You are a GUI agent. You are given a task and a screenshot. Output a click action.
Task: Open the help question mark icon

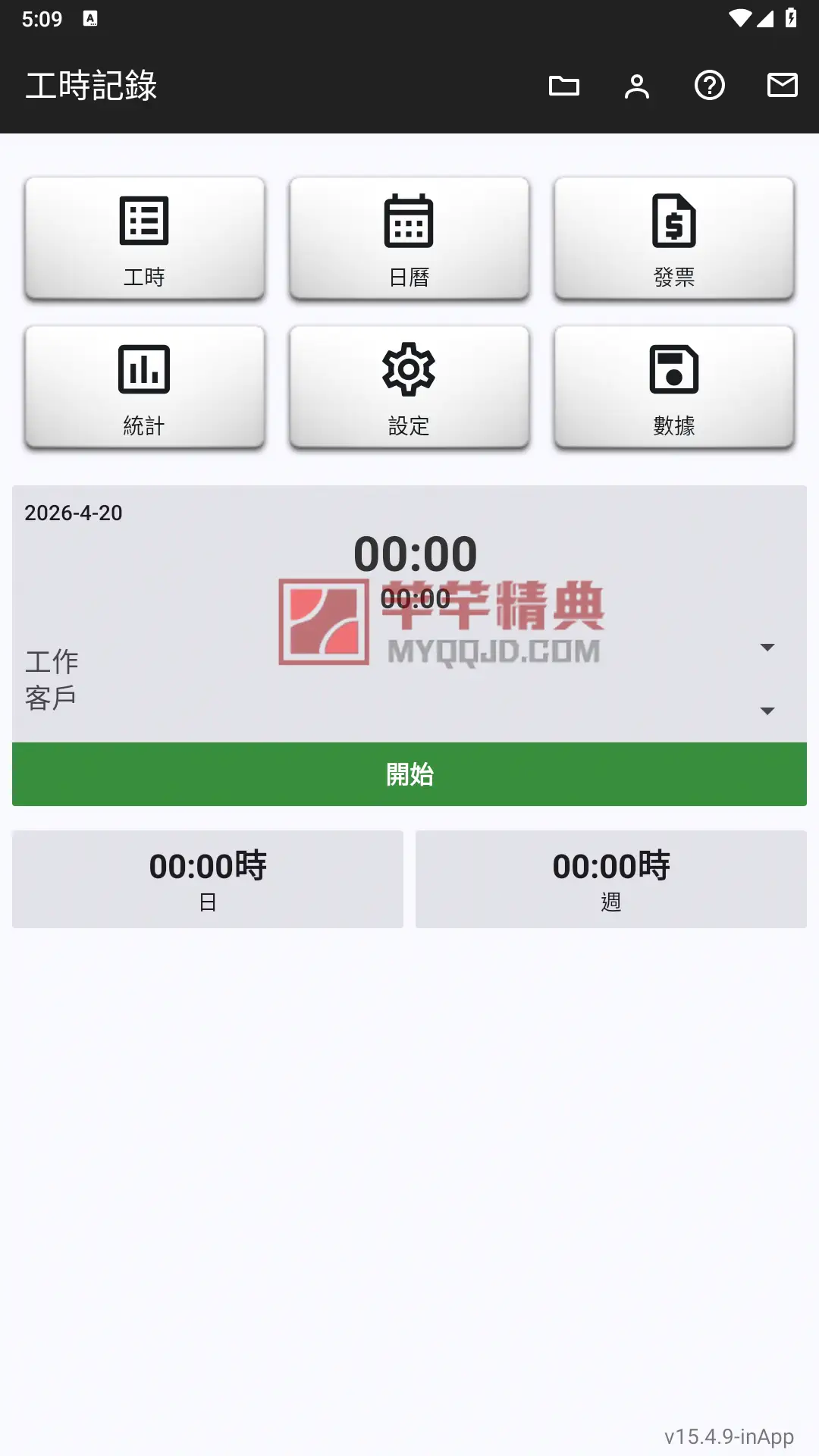click(x=709, y=86)
